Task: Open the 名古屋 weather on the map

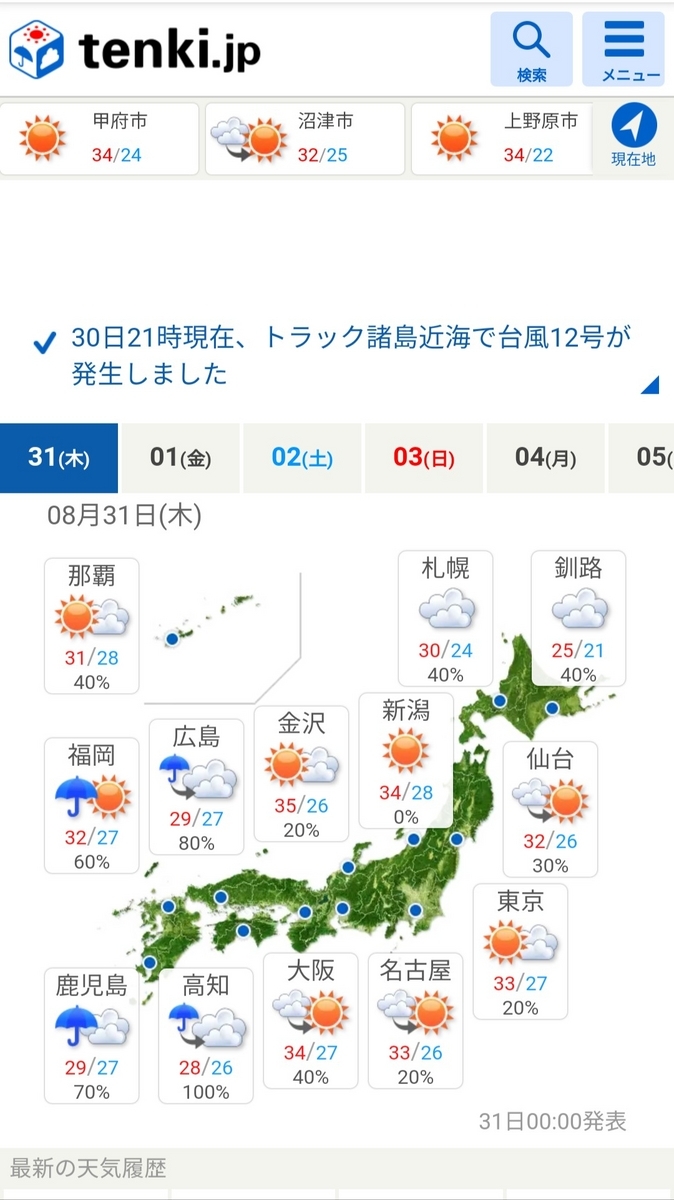Action: pos(416,1020)
